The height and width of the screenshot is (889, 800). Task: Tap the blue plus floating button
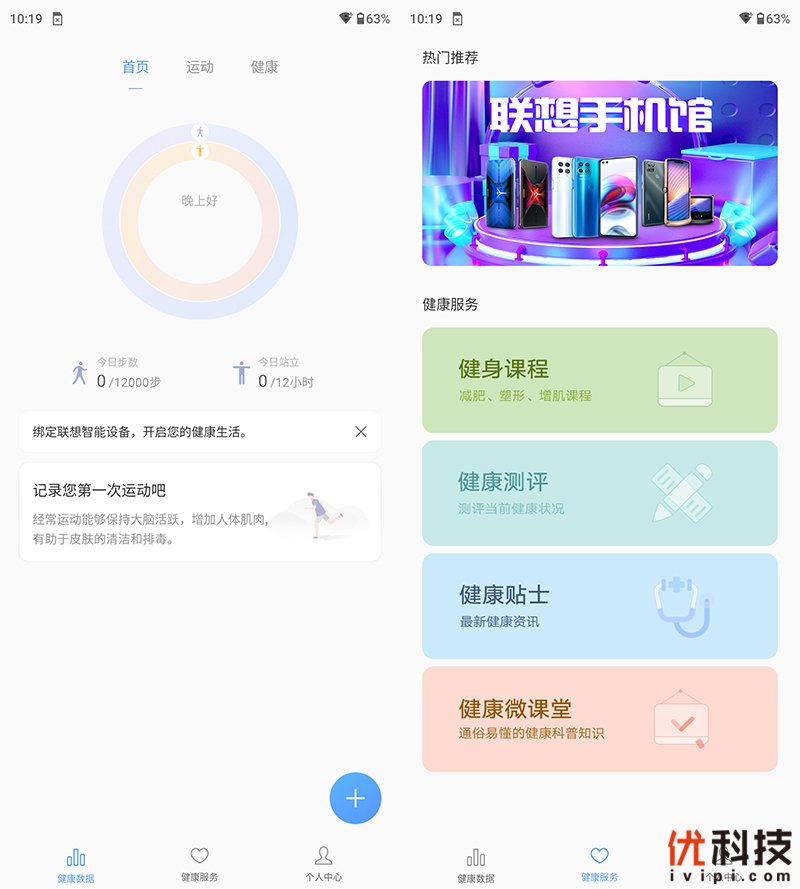coord(355,798)
